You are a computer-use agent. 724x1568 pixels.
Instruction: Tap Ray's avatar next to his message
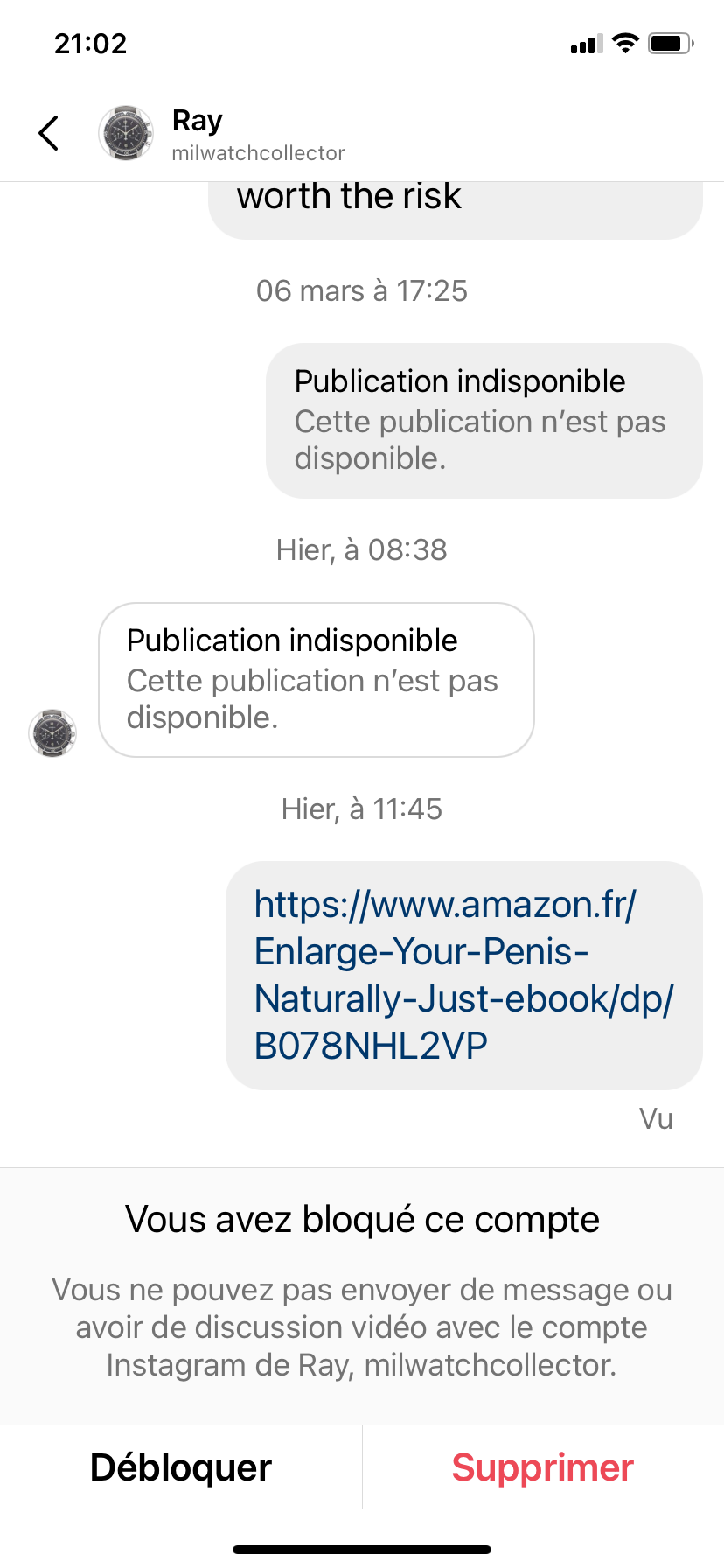[x=52, y=732]
